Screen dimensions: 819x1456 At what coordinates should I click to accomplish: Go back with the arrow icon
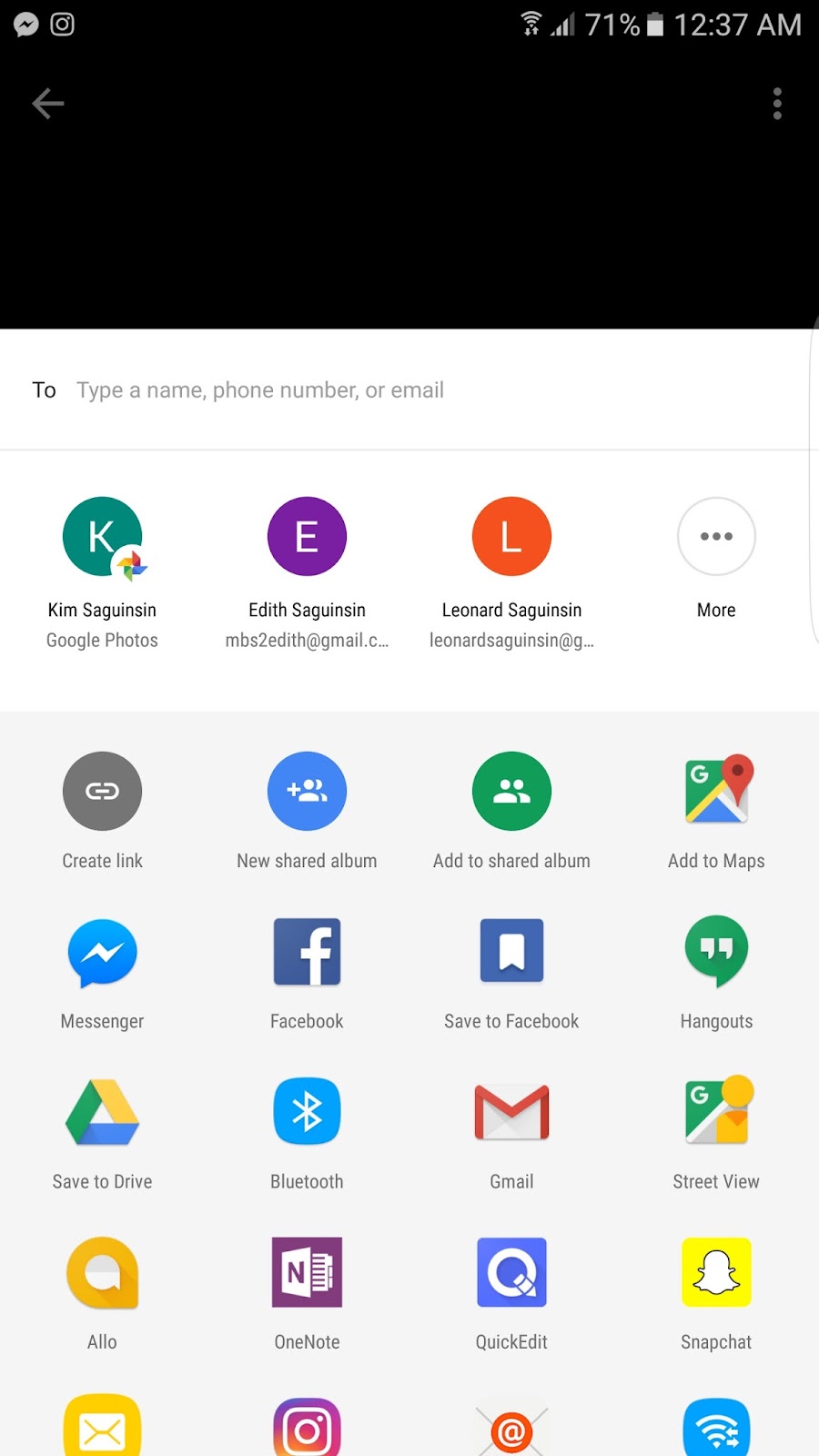pos(48,104)
